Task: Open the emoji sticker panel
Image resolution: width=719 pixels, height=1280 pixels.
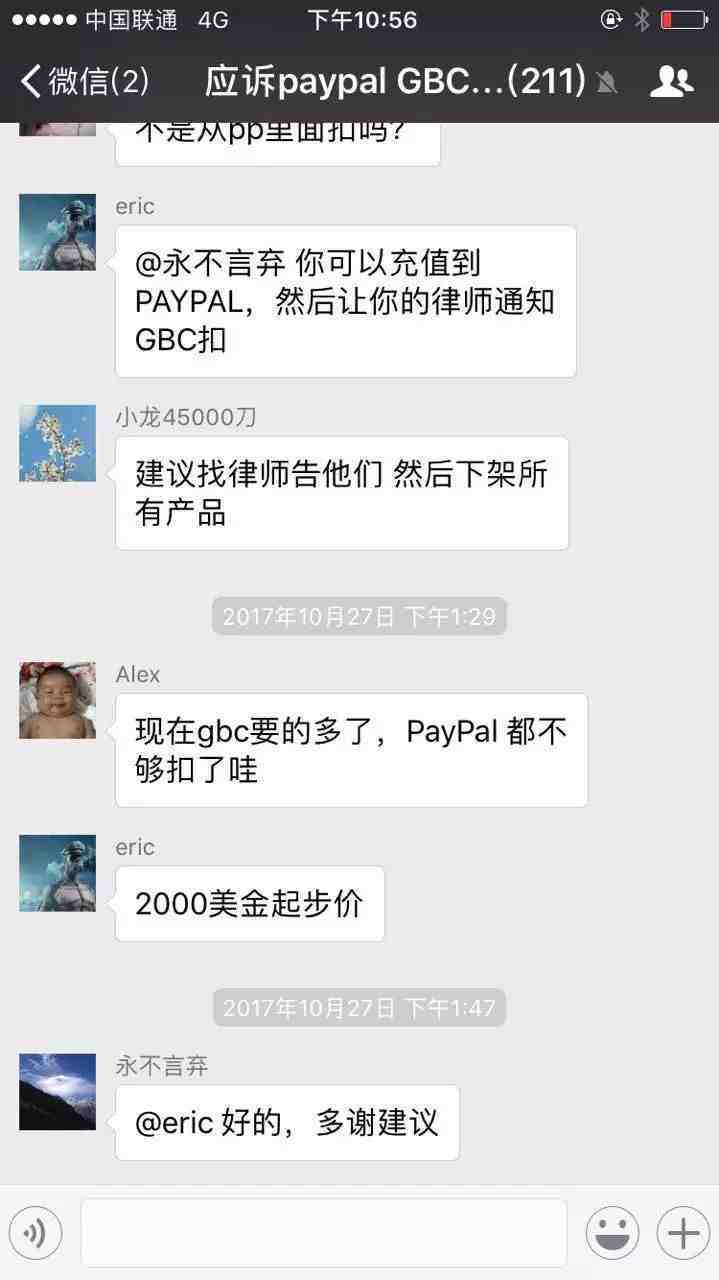Action: coord(612,1233)
